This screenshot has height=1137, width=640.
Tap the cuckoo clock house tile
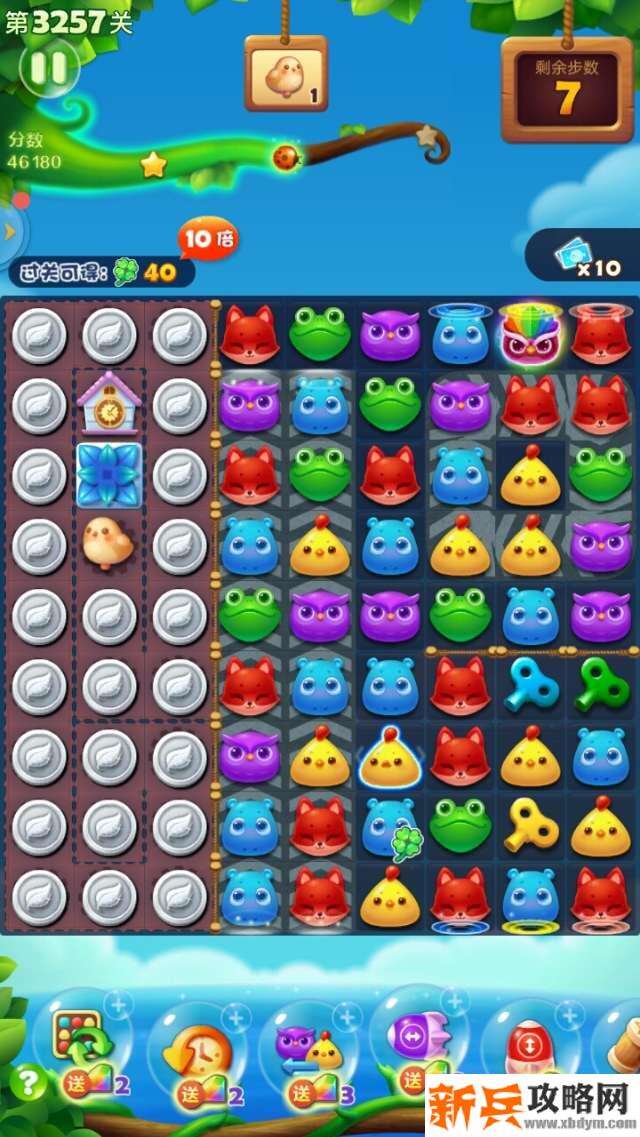(109, 403)
